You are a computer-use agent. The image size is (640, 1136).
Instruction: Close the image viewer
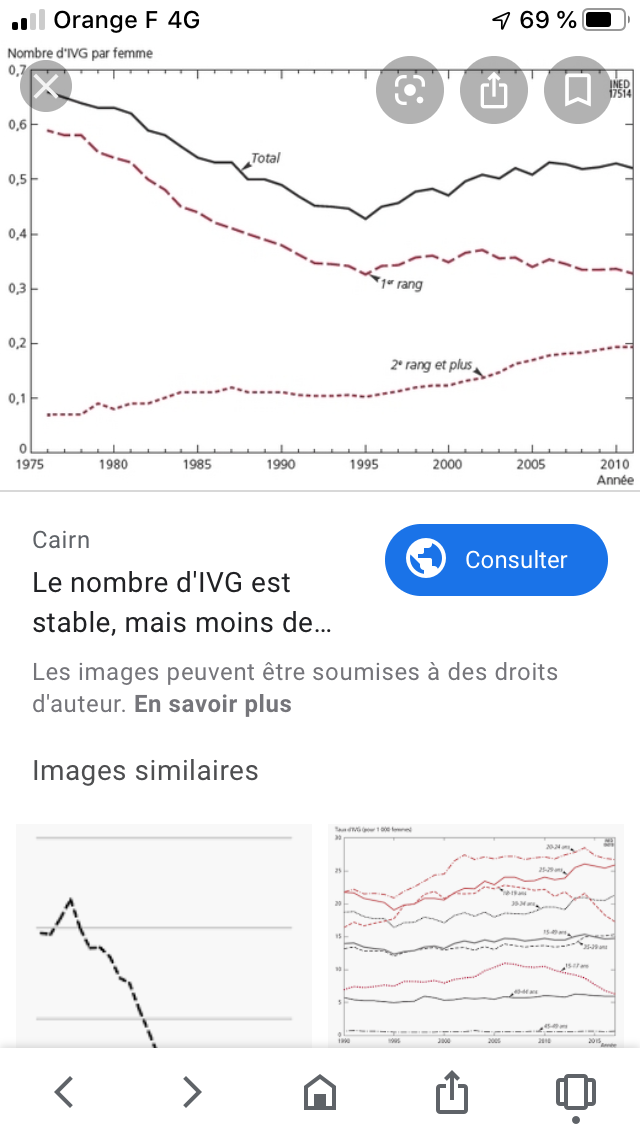click(46, 87)
